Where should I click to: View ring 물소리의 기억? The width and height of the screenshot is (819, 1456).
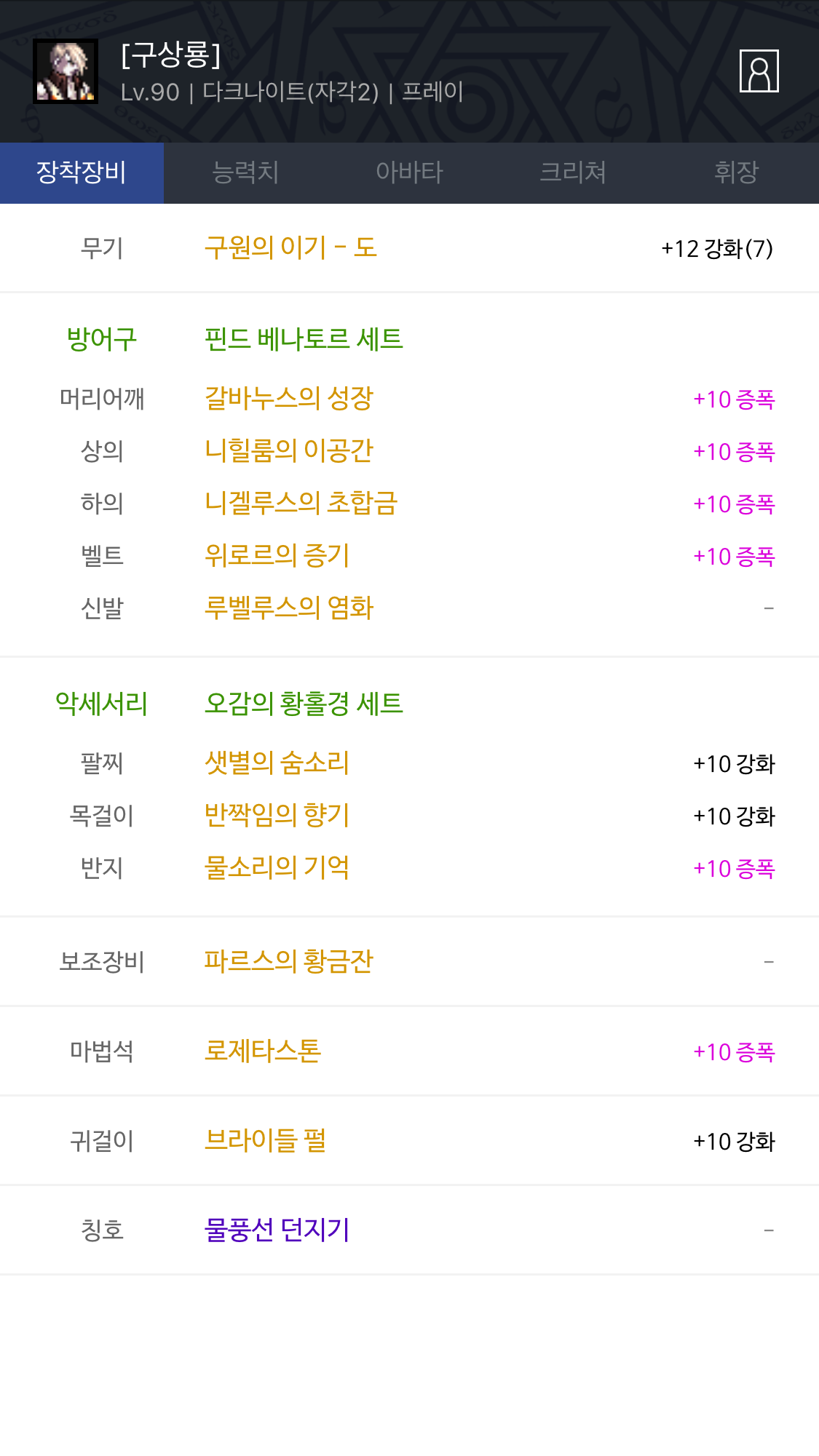tap(277, 868)
